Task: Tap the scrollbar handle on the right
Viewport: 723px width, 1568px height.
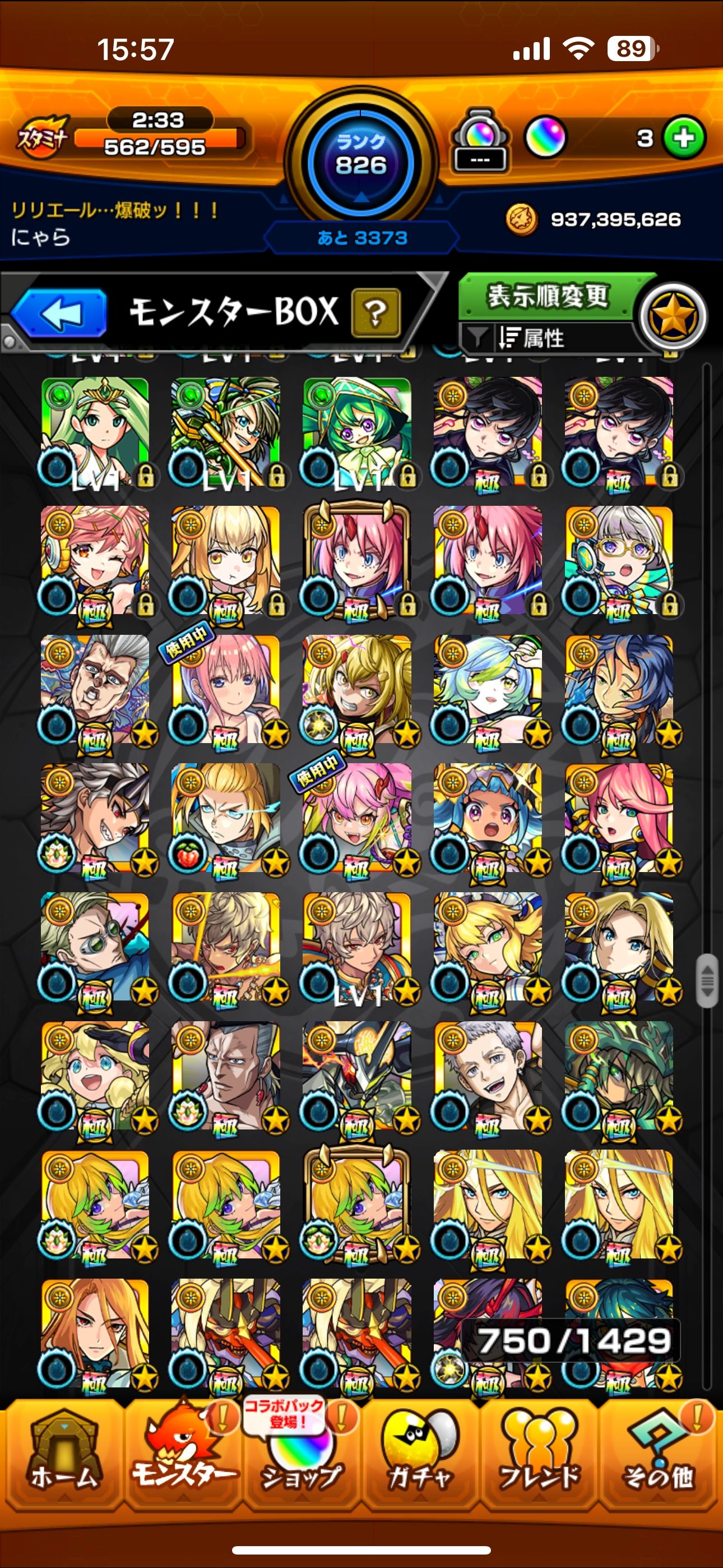Action: click(x=707, y=981)
